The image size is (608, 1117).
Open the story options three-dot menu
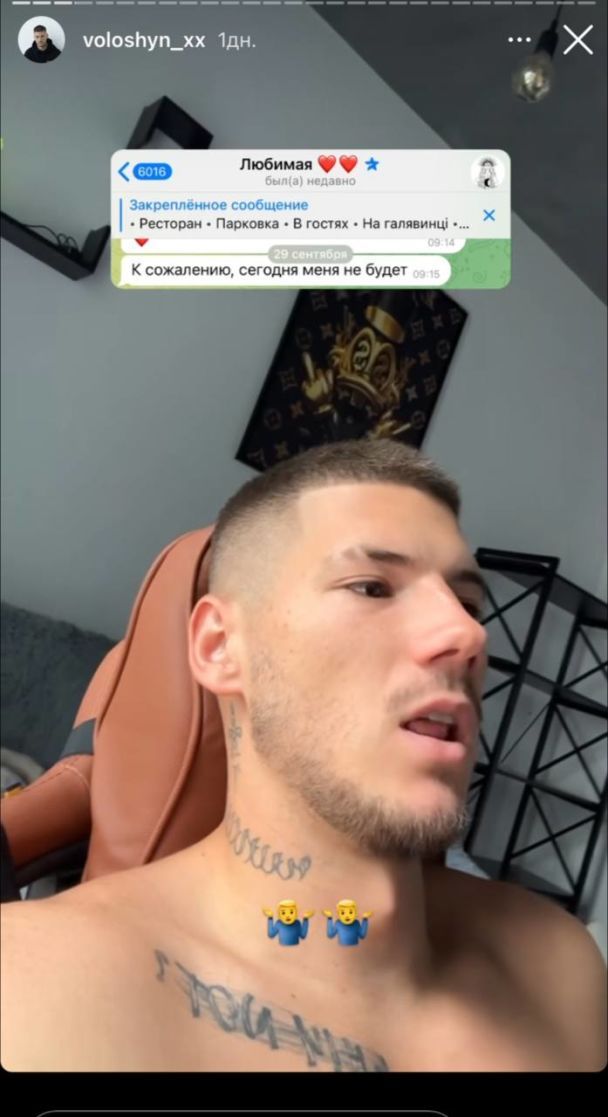519,40
